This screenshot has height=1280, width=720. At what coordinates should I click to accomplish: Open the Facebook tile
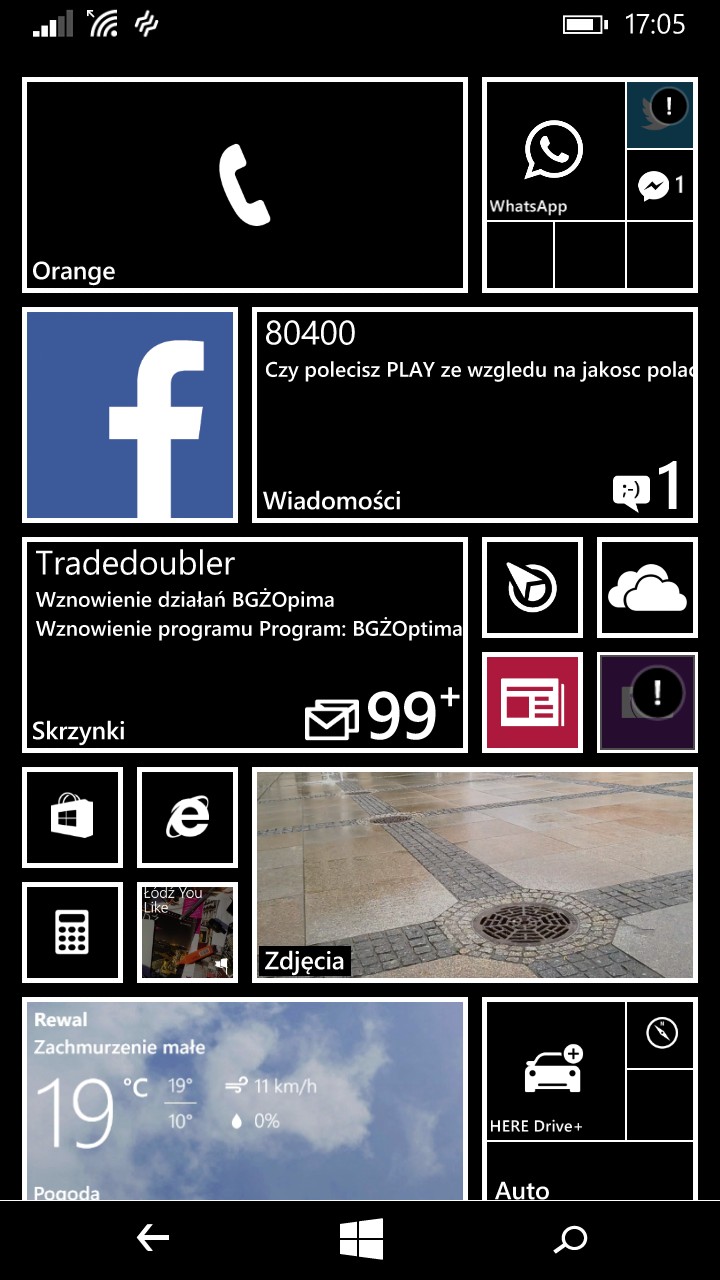pyautogui.click(x=130, y=415)
